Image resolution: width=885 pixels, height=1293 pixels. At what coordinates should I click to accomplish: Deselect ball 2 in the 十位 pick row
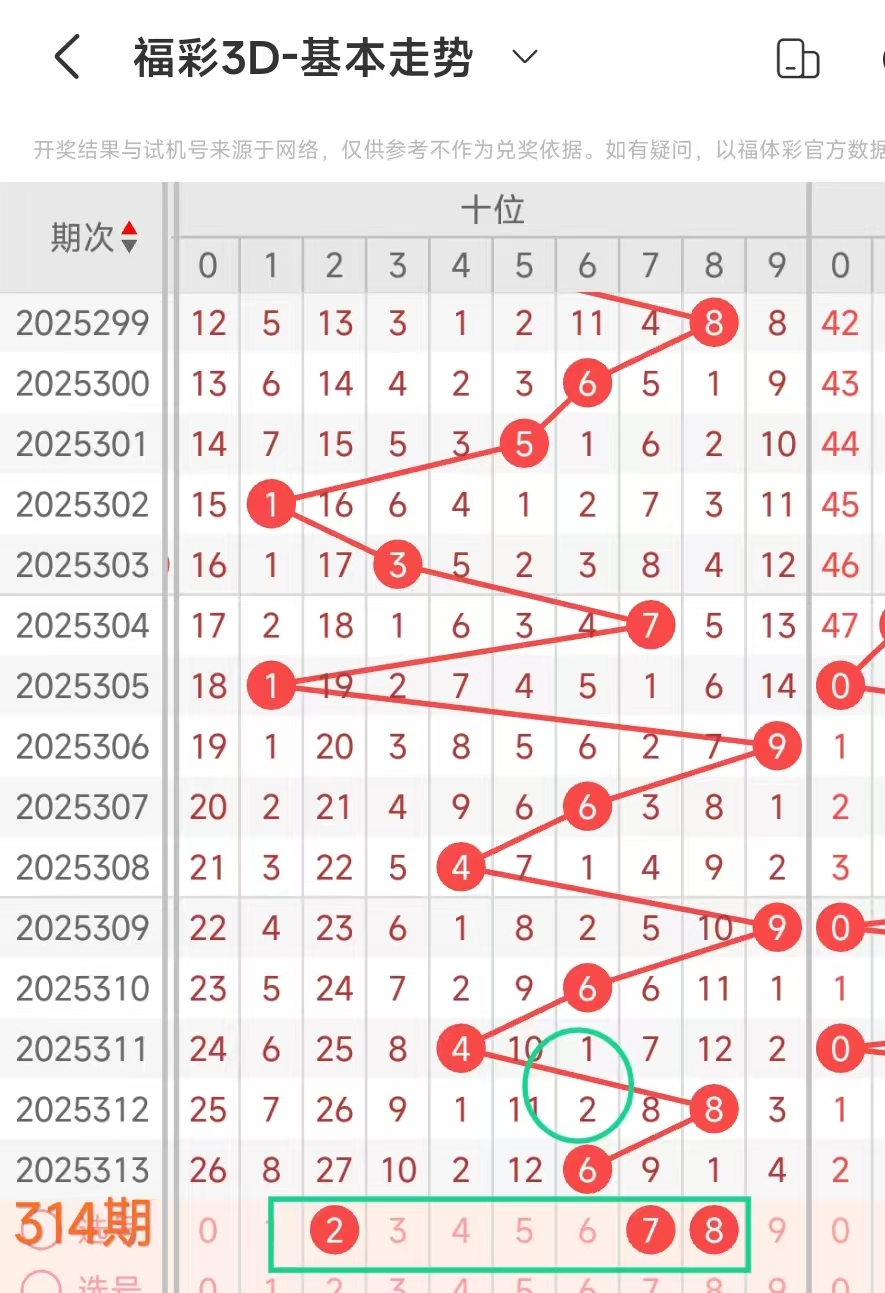pyautogui.click(x=334, y=1230)
